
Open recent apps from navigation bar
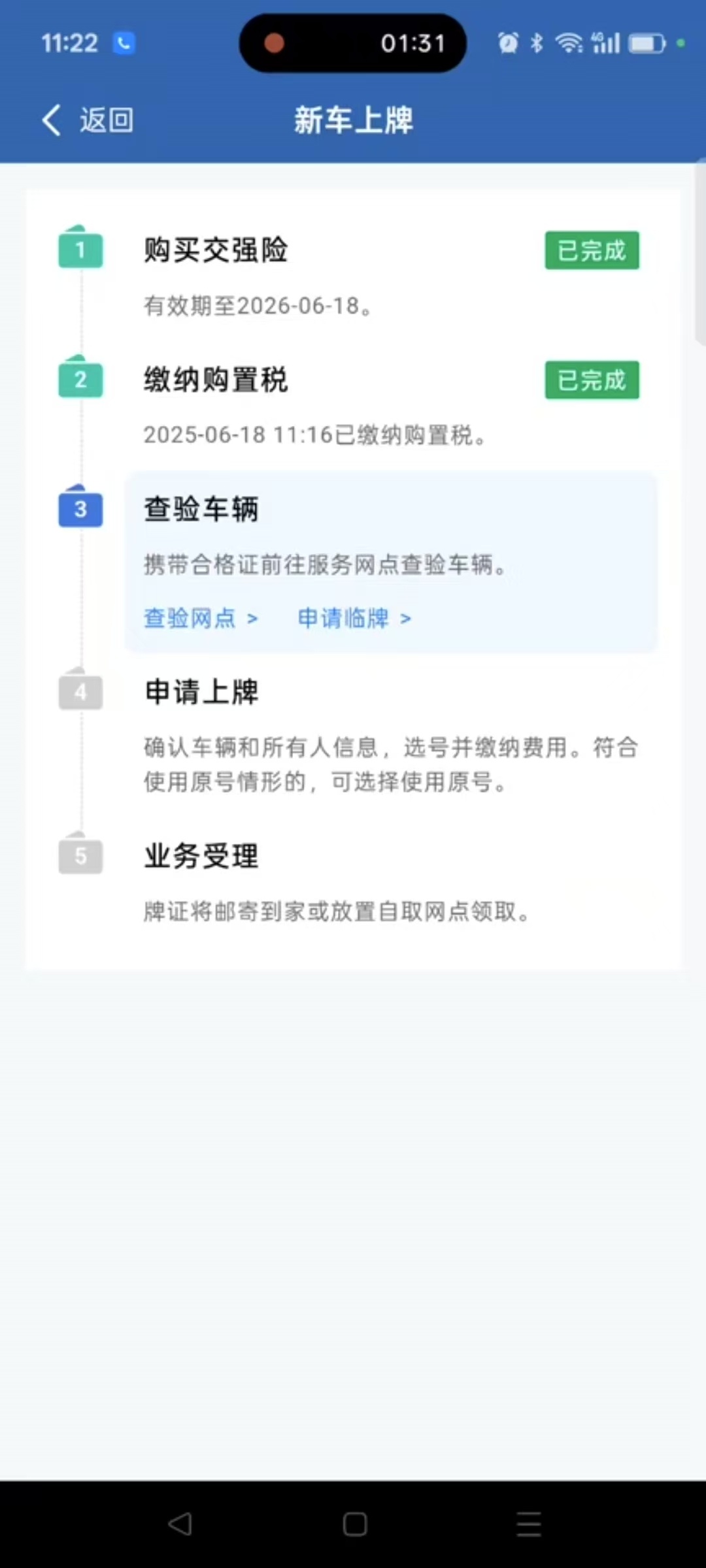pyautogui.click(x=528, y=1524)
